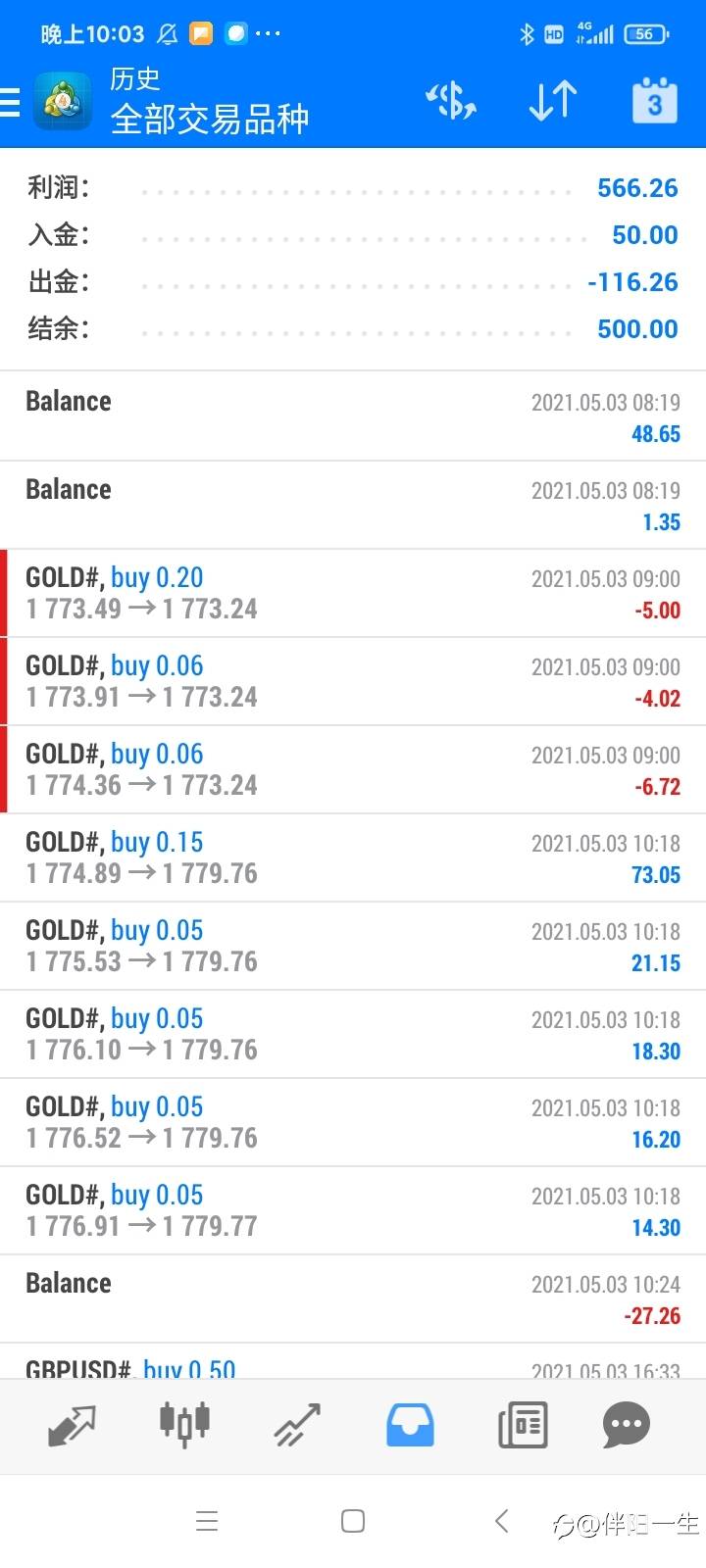Switch to the Trade tab
The height and width of the screenshot is (1568, 706).
(297, 1425)
